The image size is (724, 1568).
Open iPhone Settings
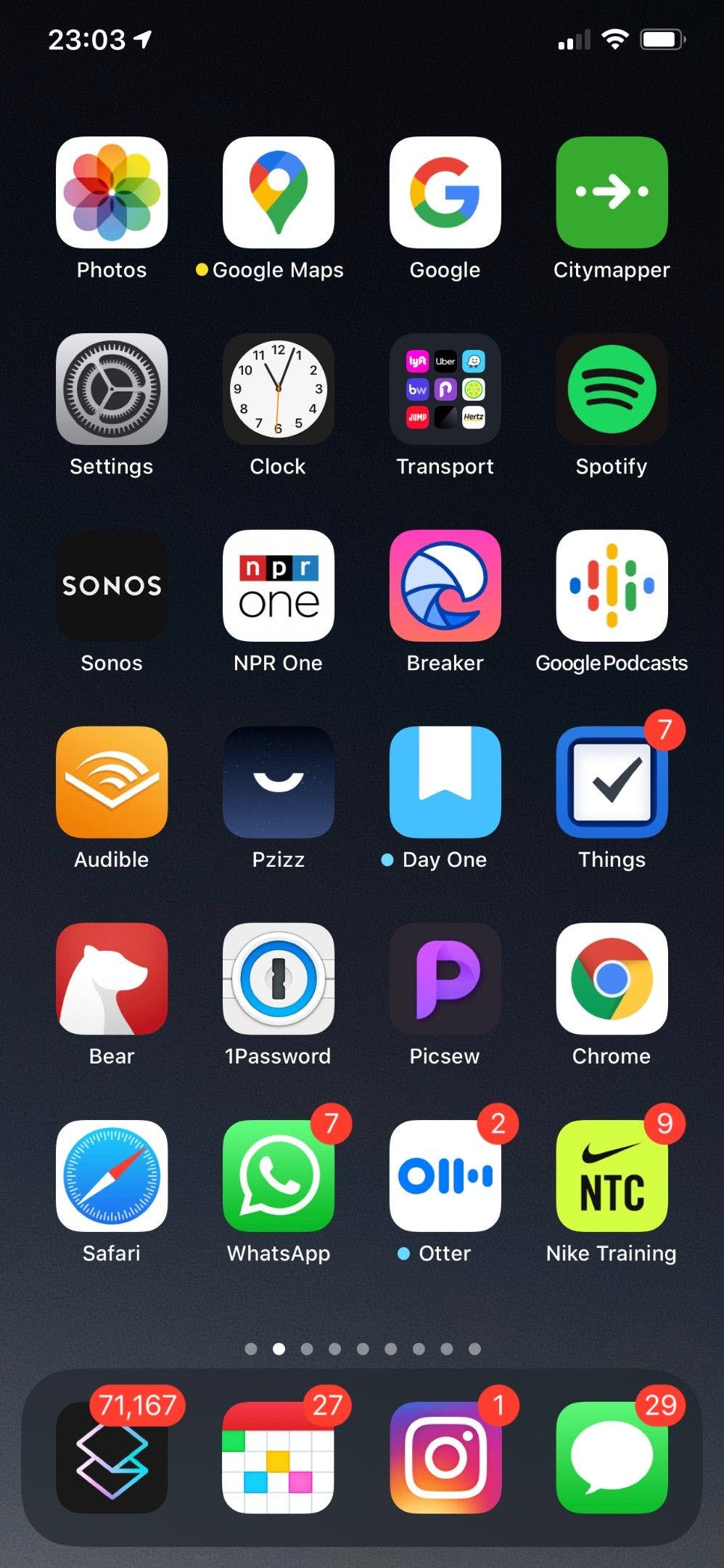(x=112, y=389)
